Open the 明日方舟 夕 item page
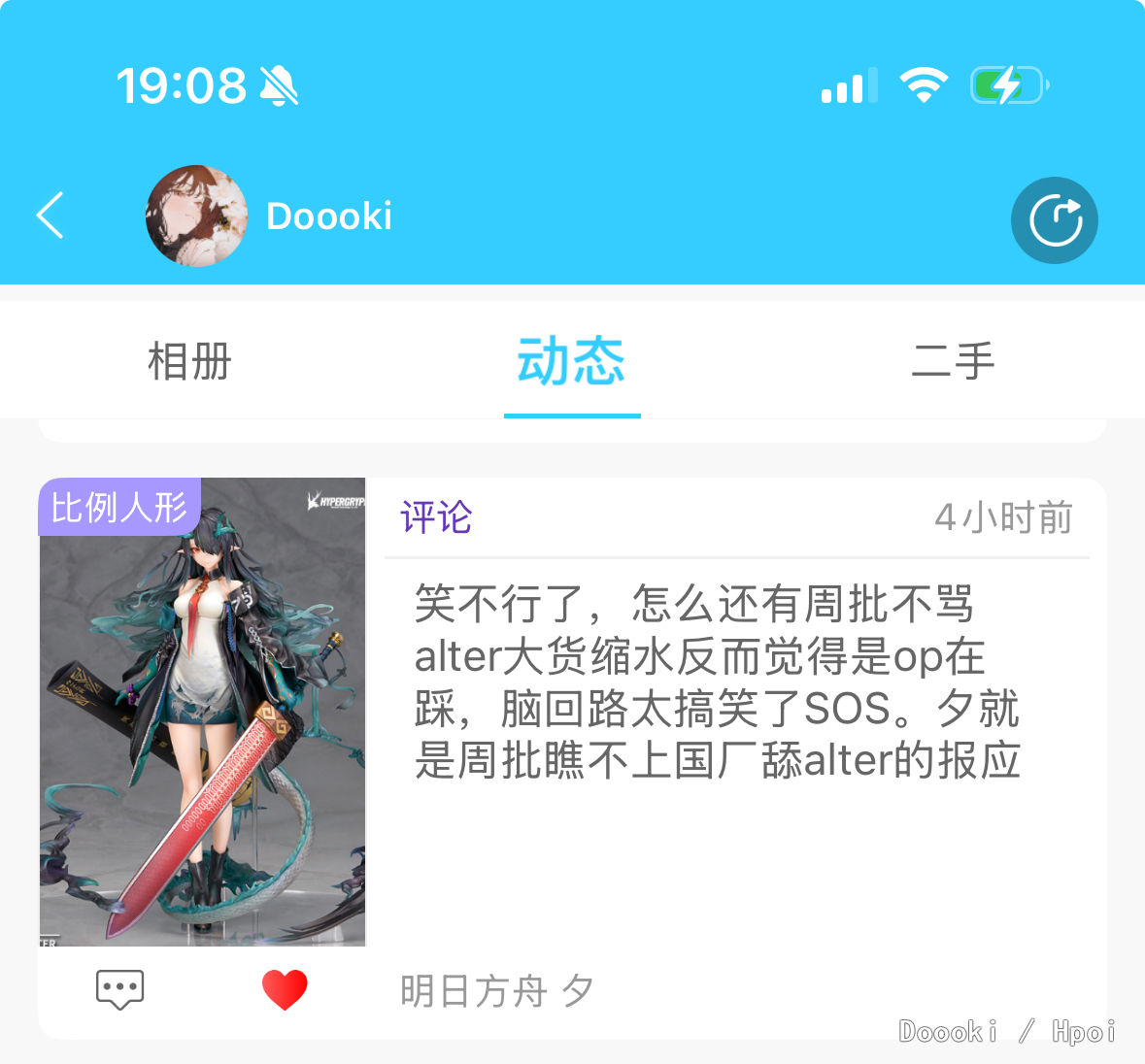 coord(496,991)
